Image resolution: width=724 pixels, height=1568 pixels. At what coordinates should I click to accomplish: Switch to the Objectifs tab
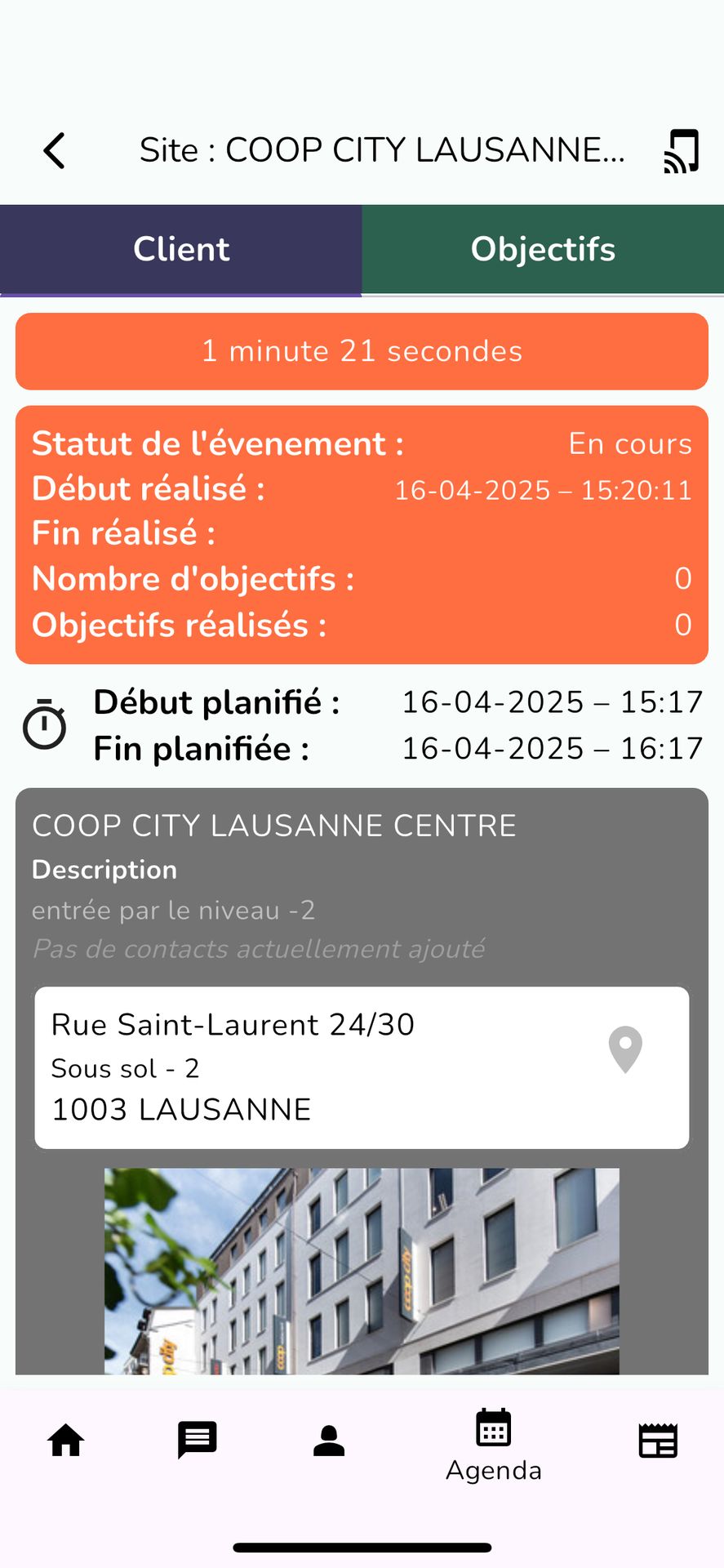click(x=543, y=249)
